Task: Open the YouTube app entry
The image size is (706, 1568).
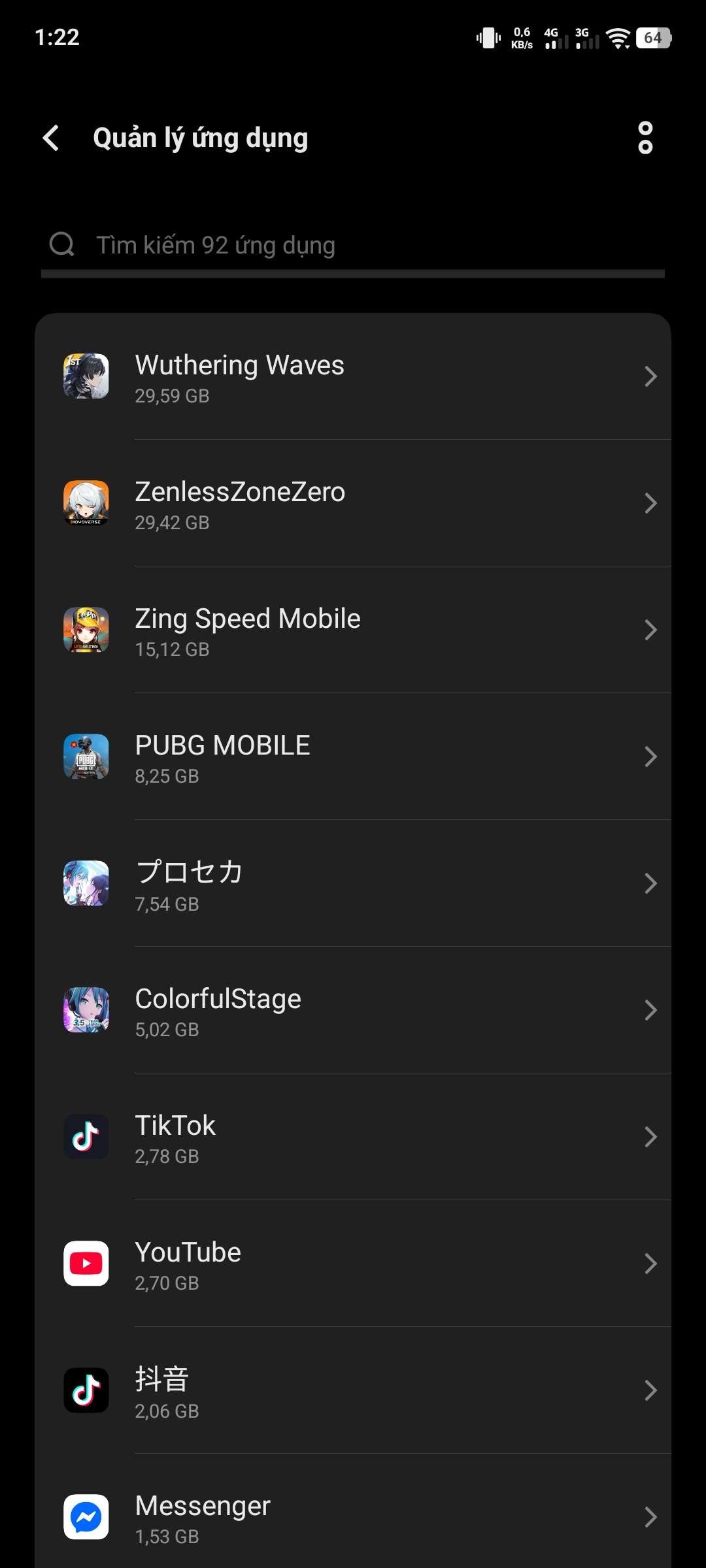Action: pyautogui.click(x=353, y=1264)
